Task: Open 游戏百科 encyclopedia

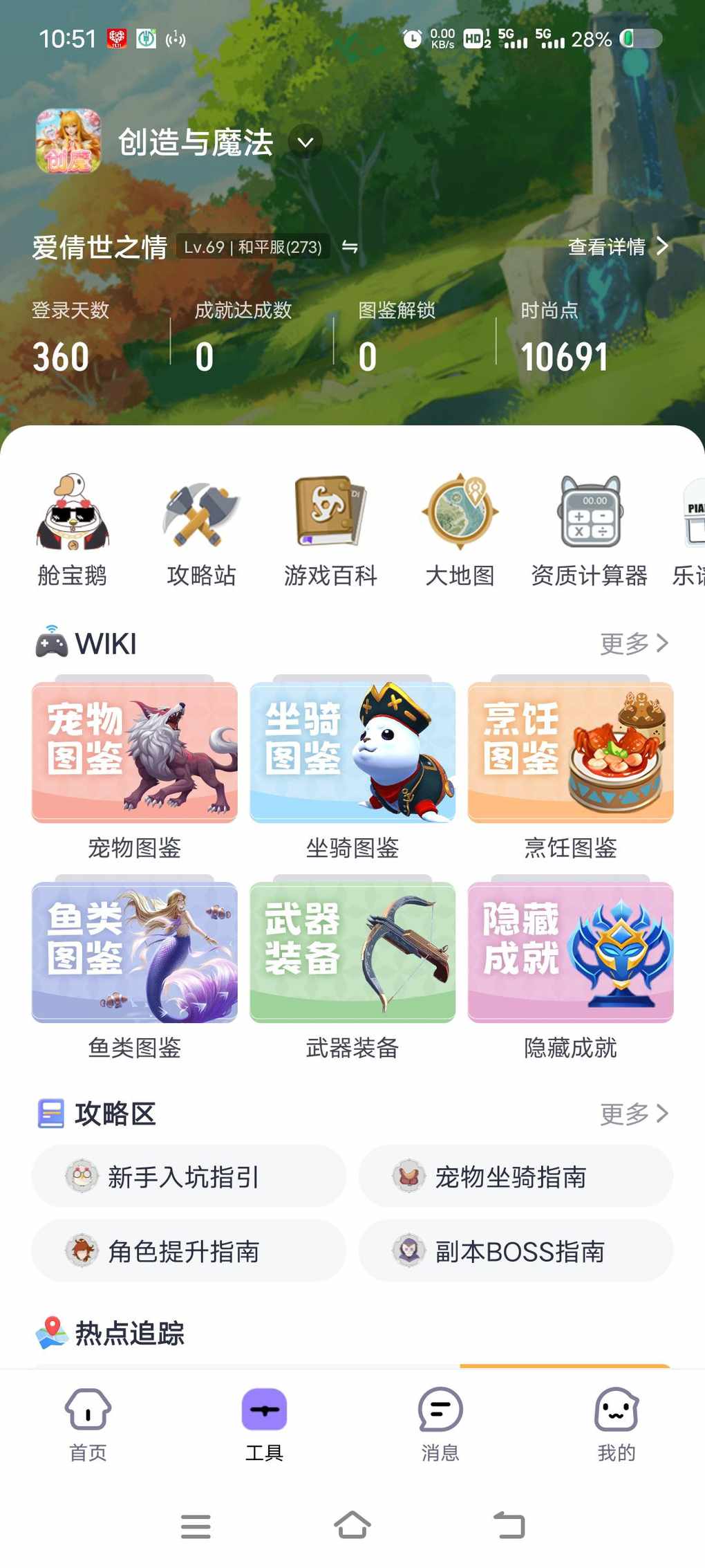Action: (x=330, y=530)
